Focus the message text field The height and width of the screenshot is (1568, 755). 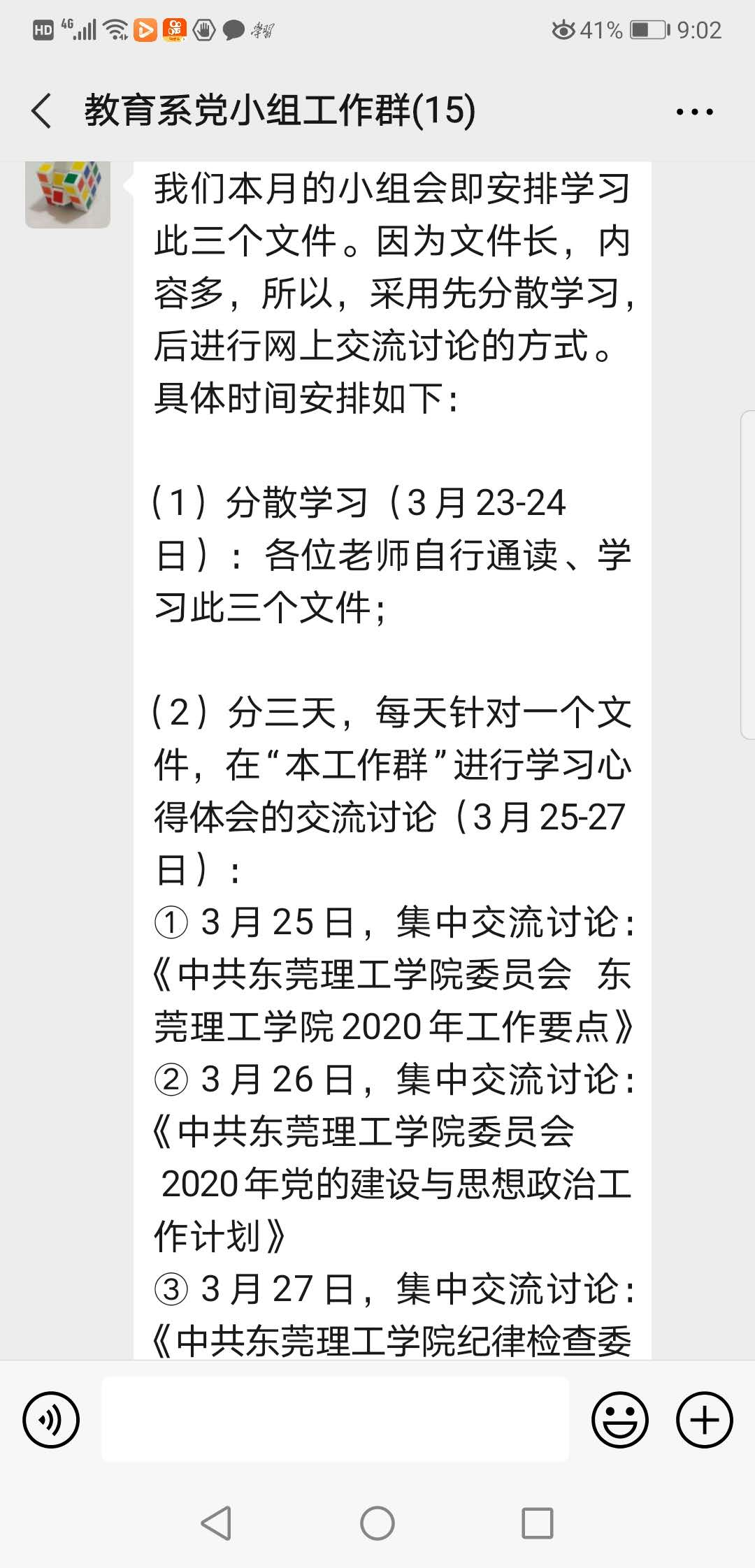pos(336,1419)
